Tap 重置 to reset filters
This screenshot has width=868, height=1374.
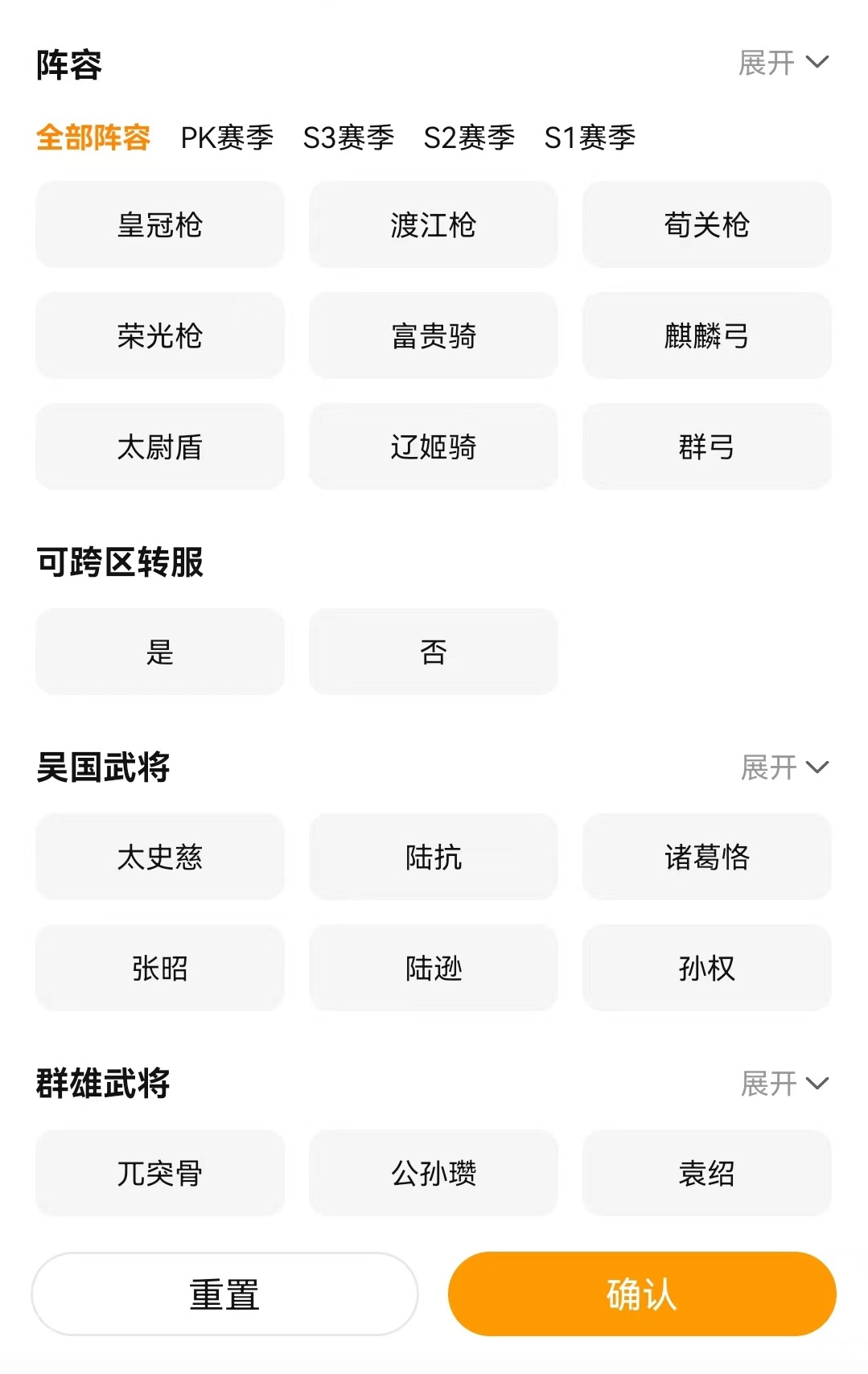pos(224,1294)
